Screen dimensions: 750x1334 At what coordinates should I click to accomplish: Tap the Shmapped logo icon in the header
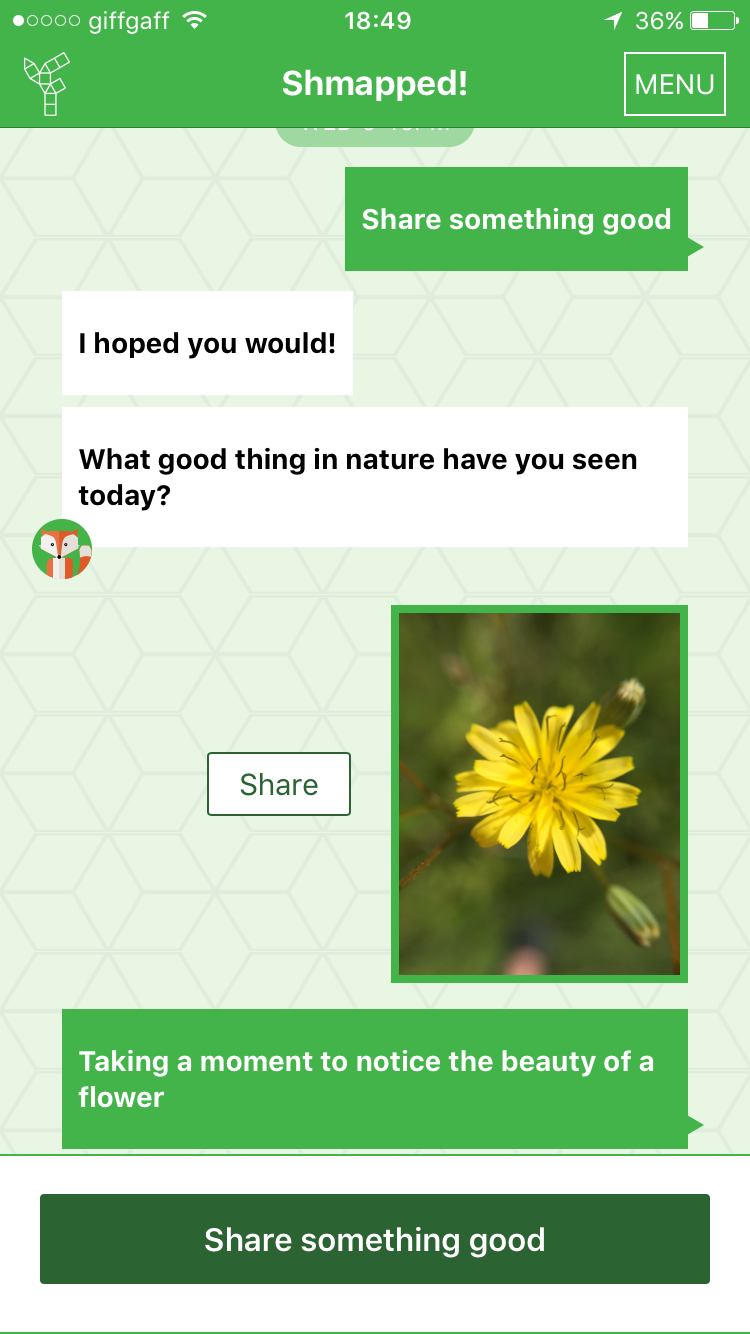(46, 83)
